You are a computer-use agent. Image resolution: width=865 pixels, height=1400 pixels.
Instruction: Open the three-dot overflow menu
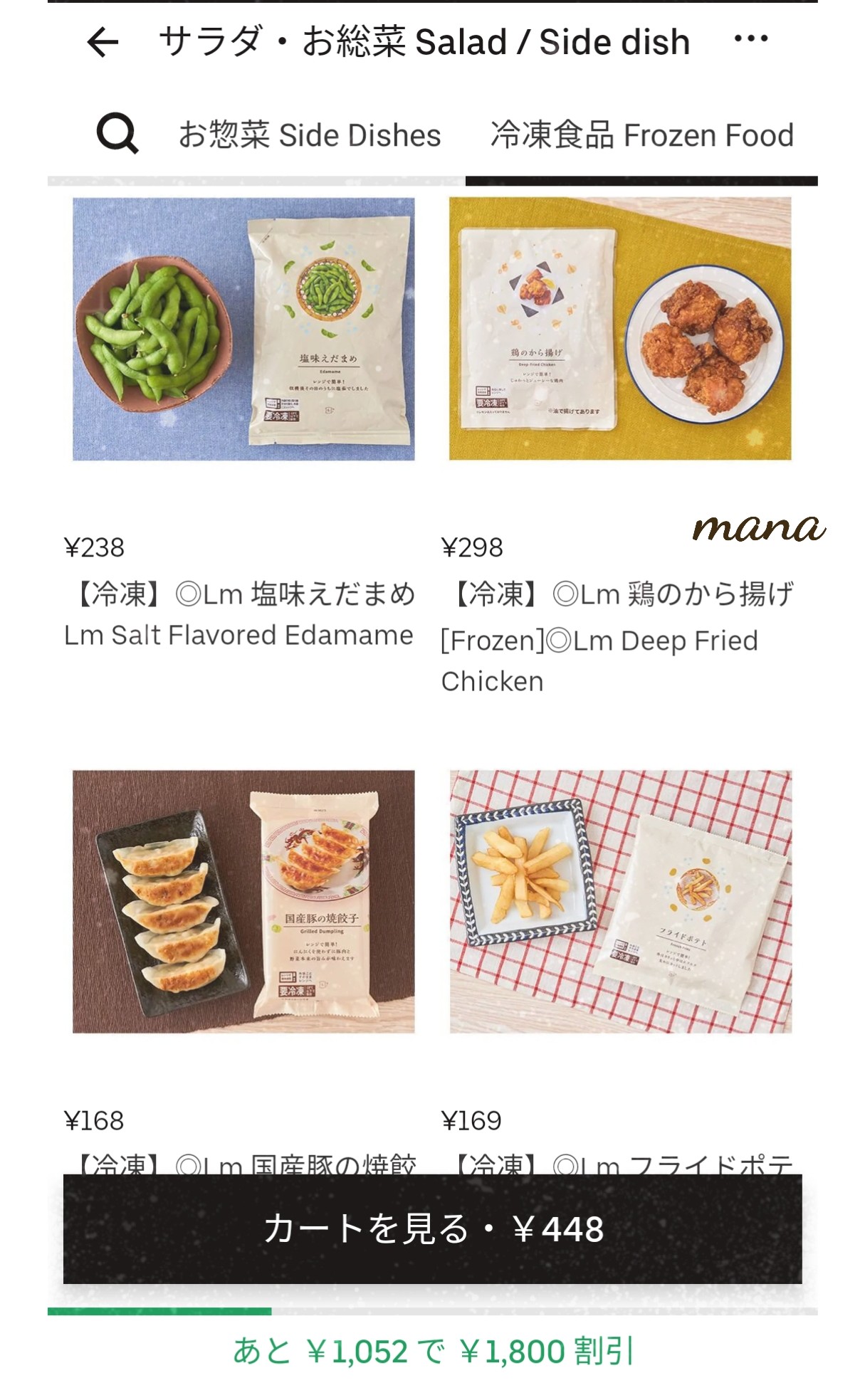pos(751,38)
